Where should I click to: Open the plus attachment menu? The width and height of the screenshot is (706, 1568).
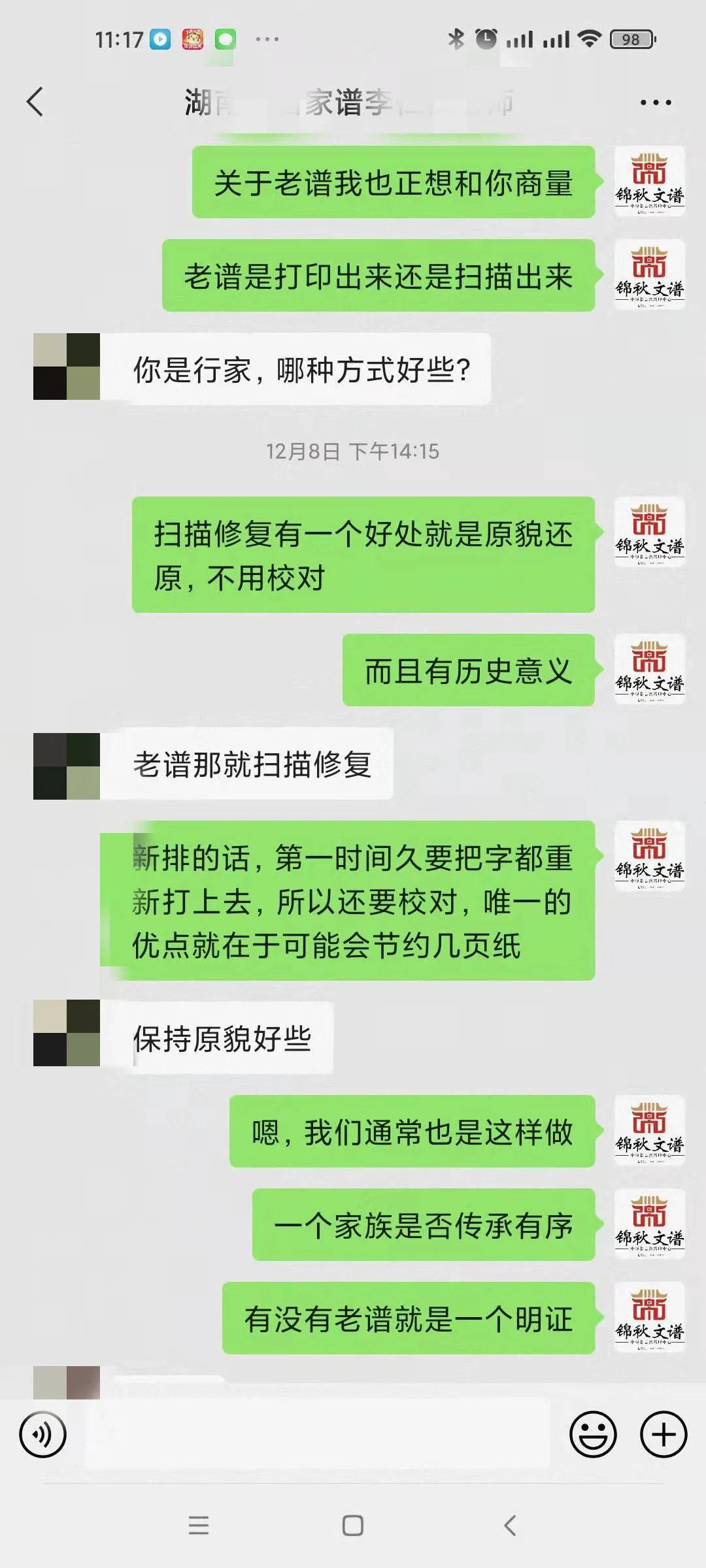point(663,1435)
